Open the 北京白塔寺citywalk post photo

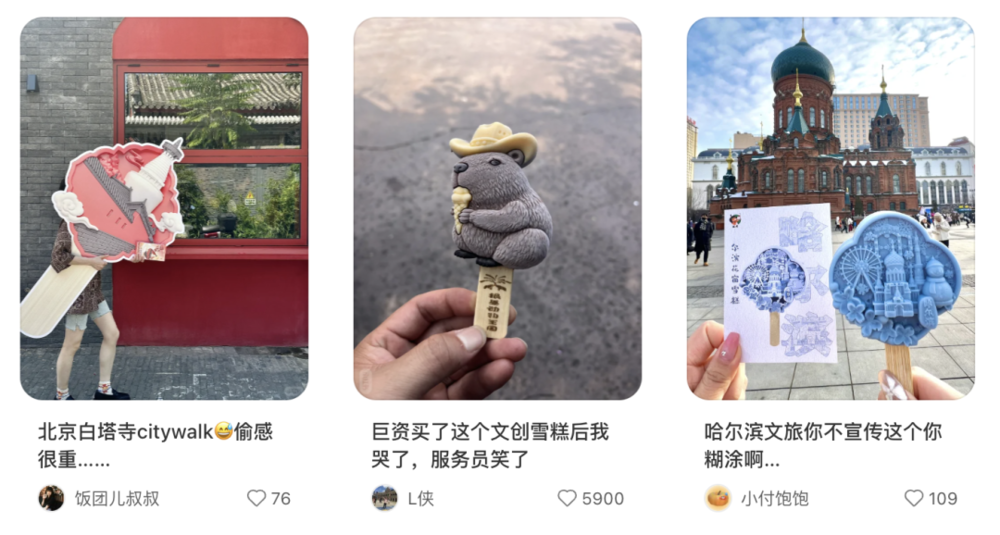click(164, 208)
